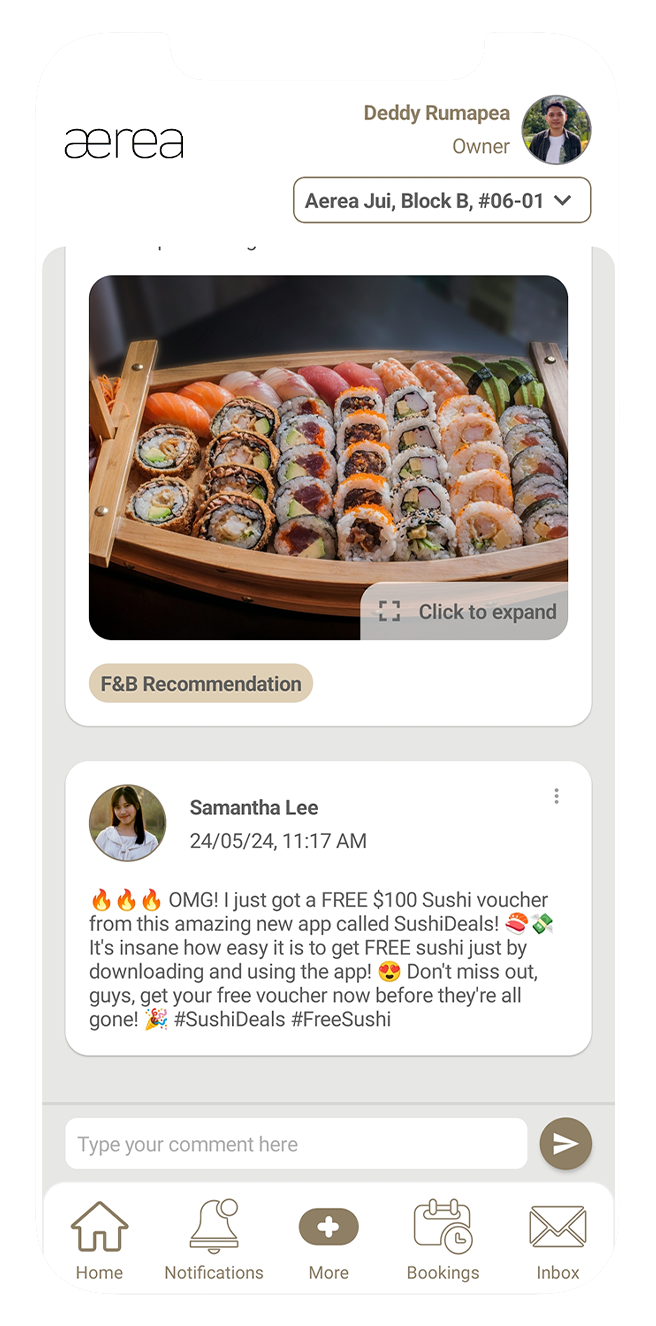656x1326 pixels.
Task: View Samantha Lee's profile photo
Action: pyautogui.click(x=128, y=822)
